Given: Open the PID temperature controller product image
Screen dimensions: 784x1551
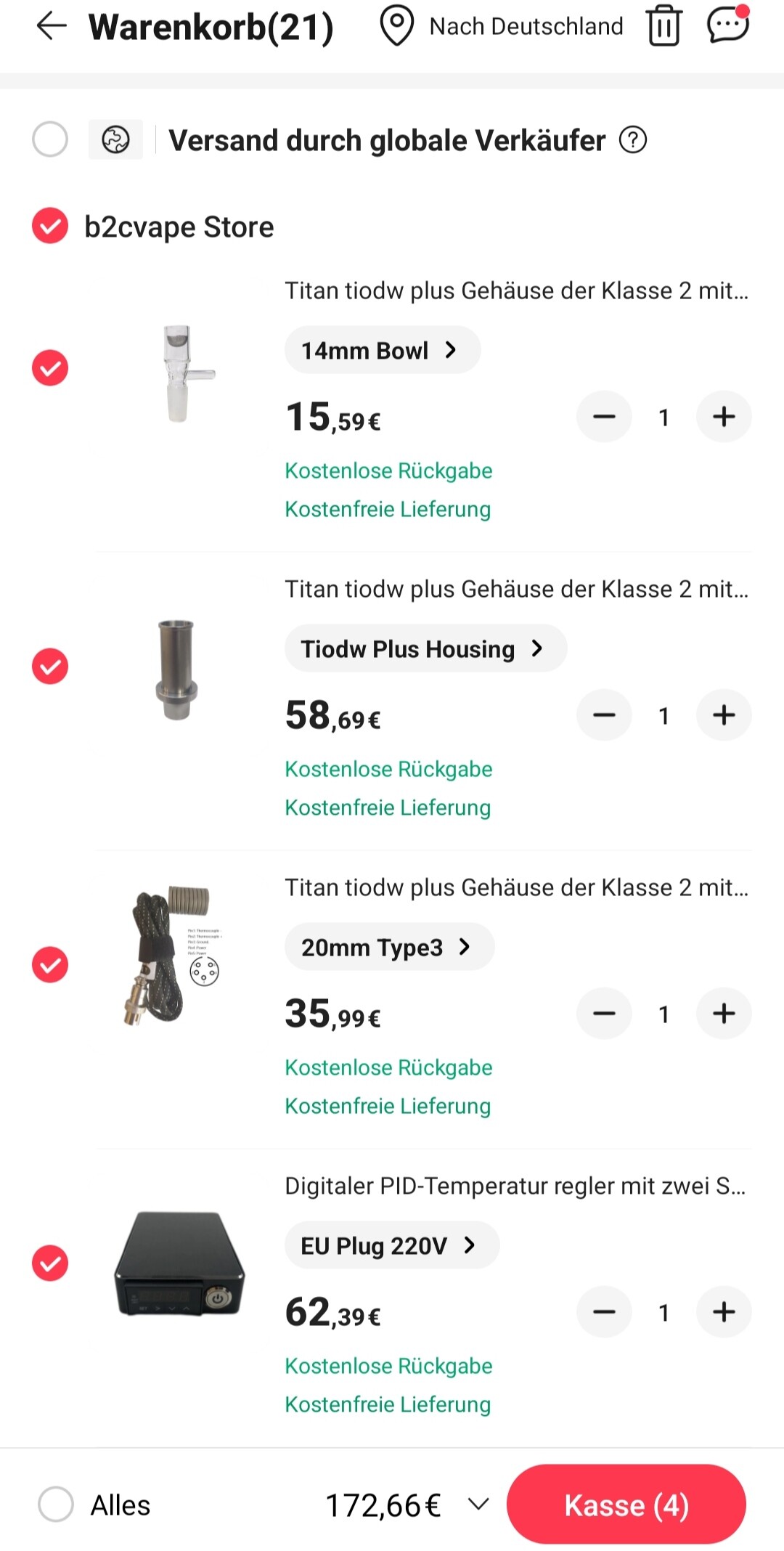Looking at the screenshot, I should (179, 1263).
